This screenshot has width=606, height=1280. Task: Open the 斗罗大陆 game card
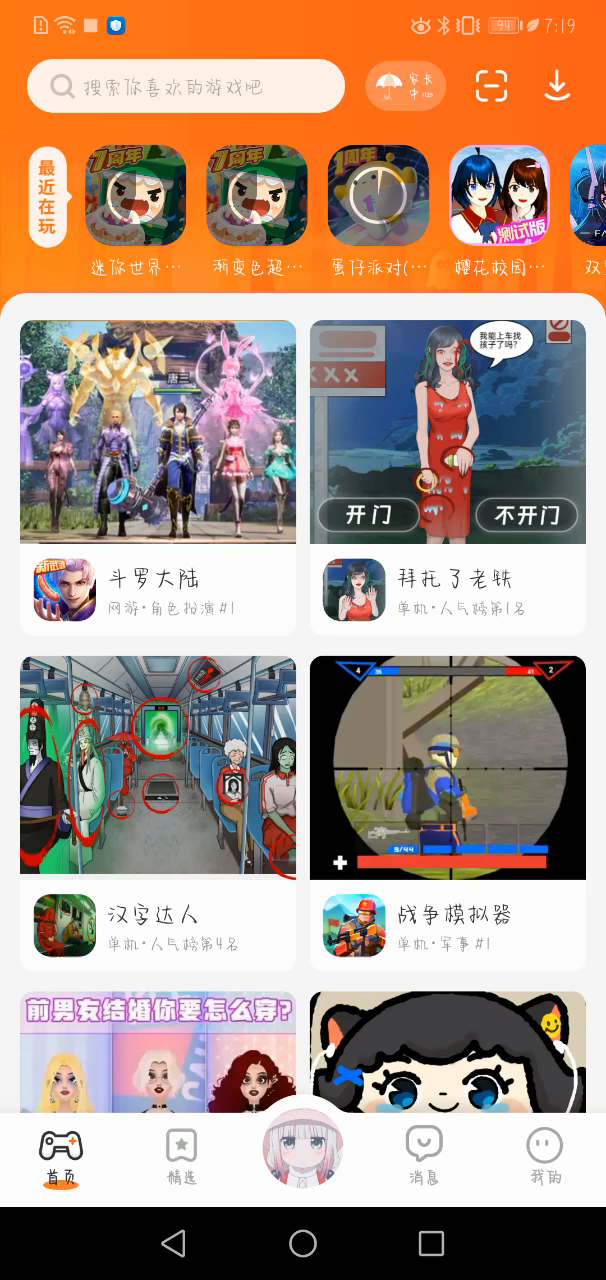point(158,477)
